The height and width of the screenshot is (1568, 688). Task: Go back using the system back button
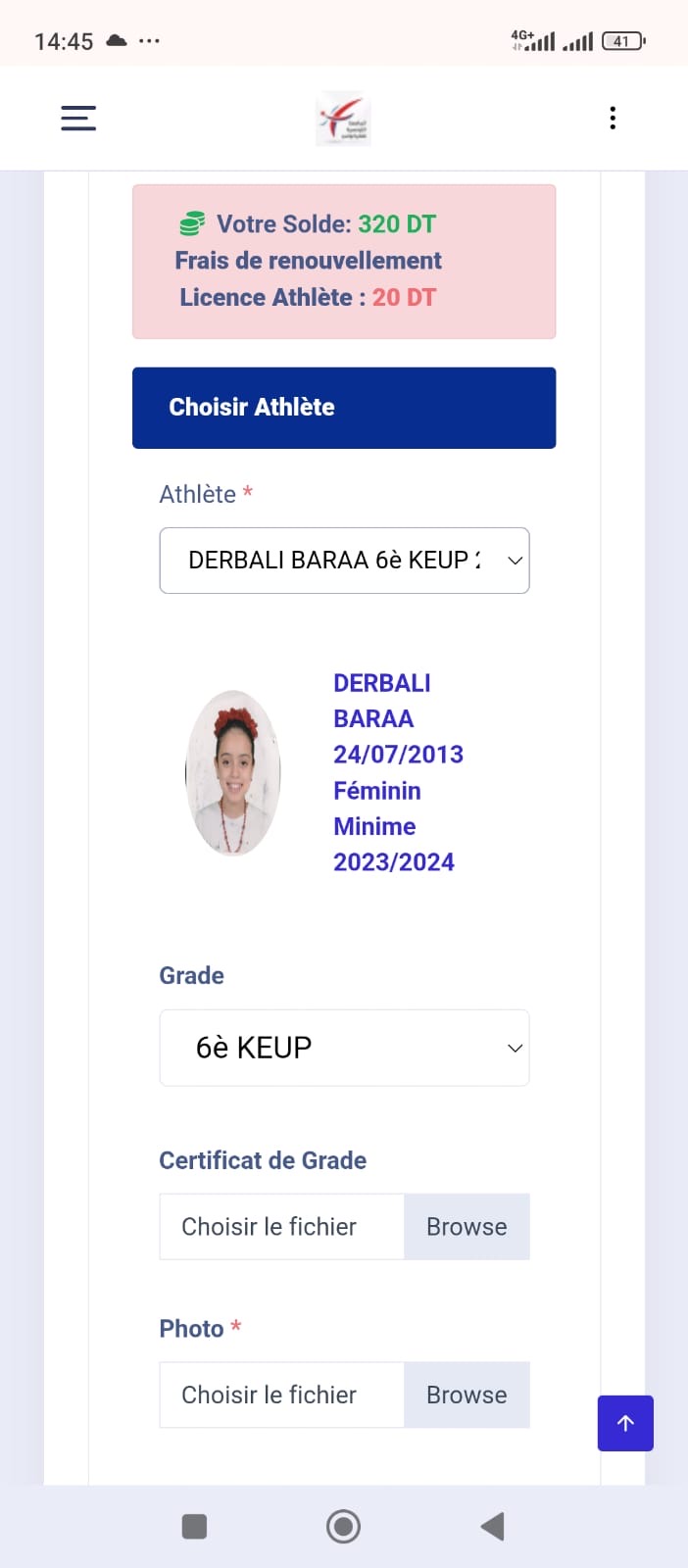[493, 1526]
